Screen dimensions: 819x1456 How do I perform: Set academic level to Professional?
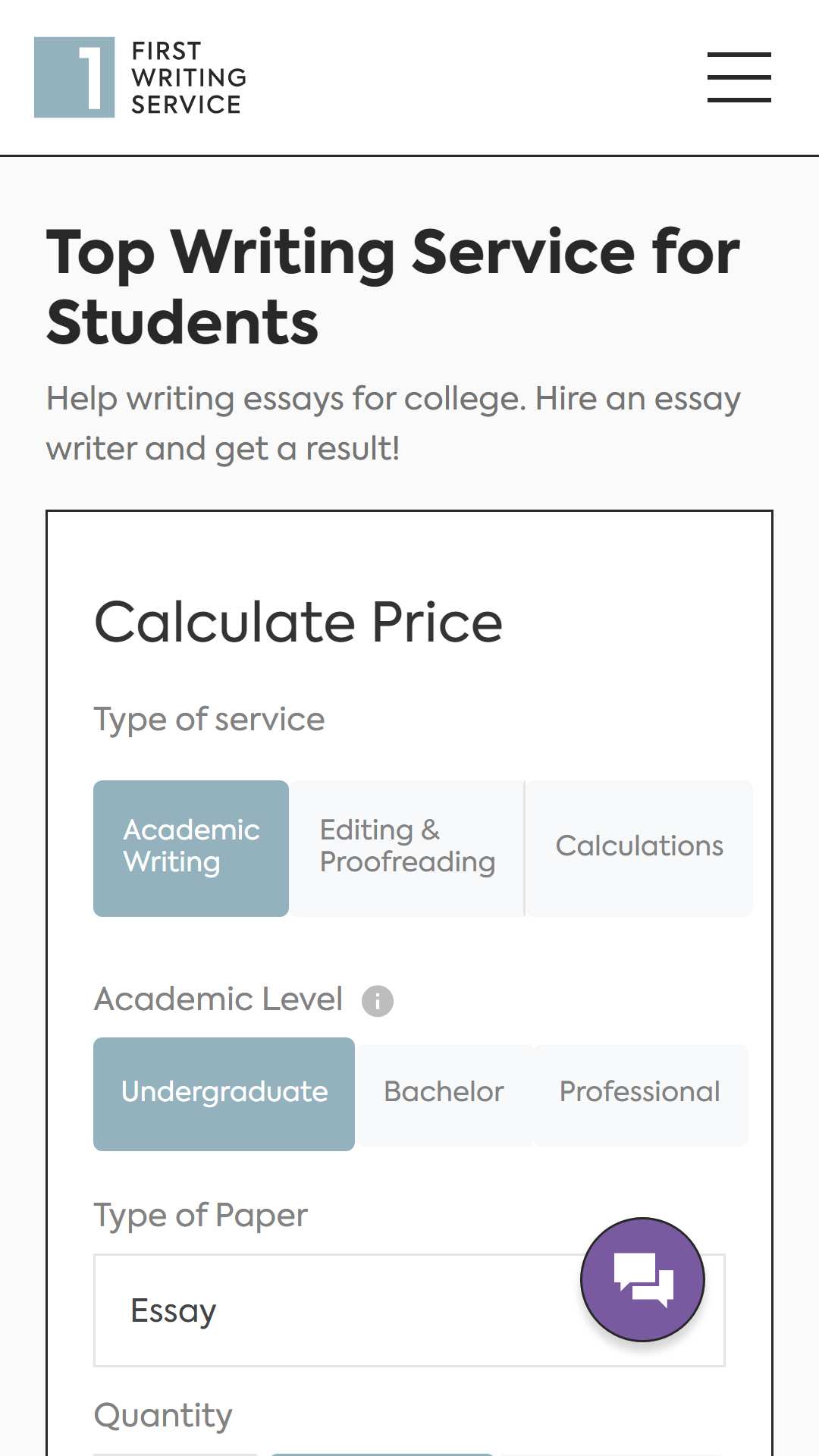click(x=640, y=1094)
